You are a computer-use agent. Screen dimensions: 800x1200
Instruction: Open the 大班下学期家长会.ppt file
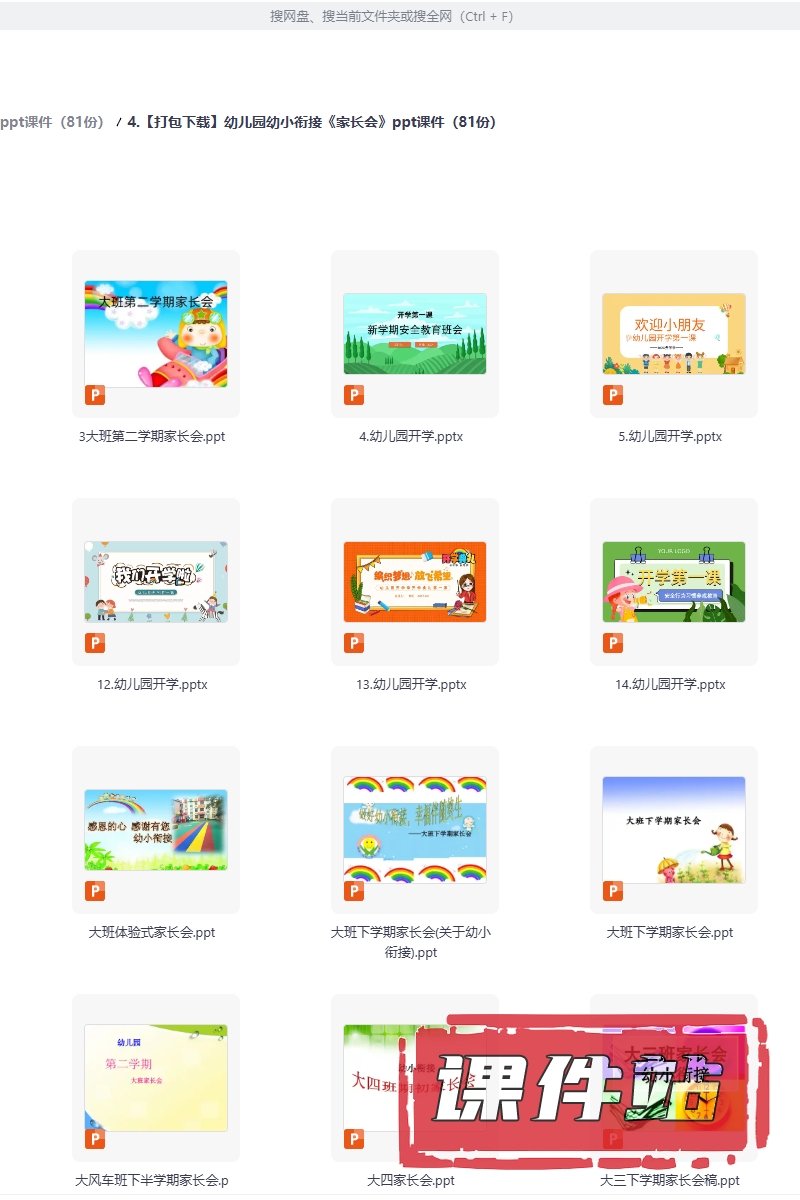674,830
